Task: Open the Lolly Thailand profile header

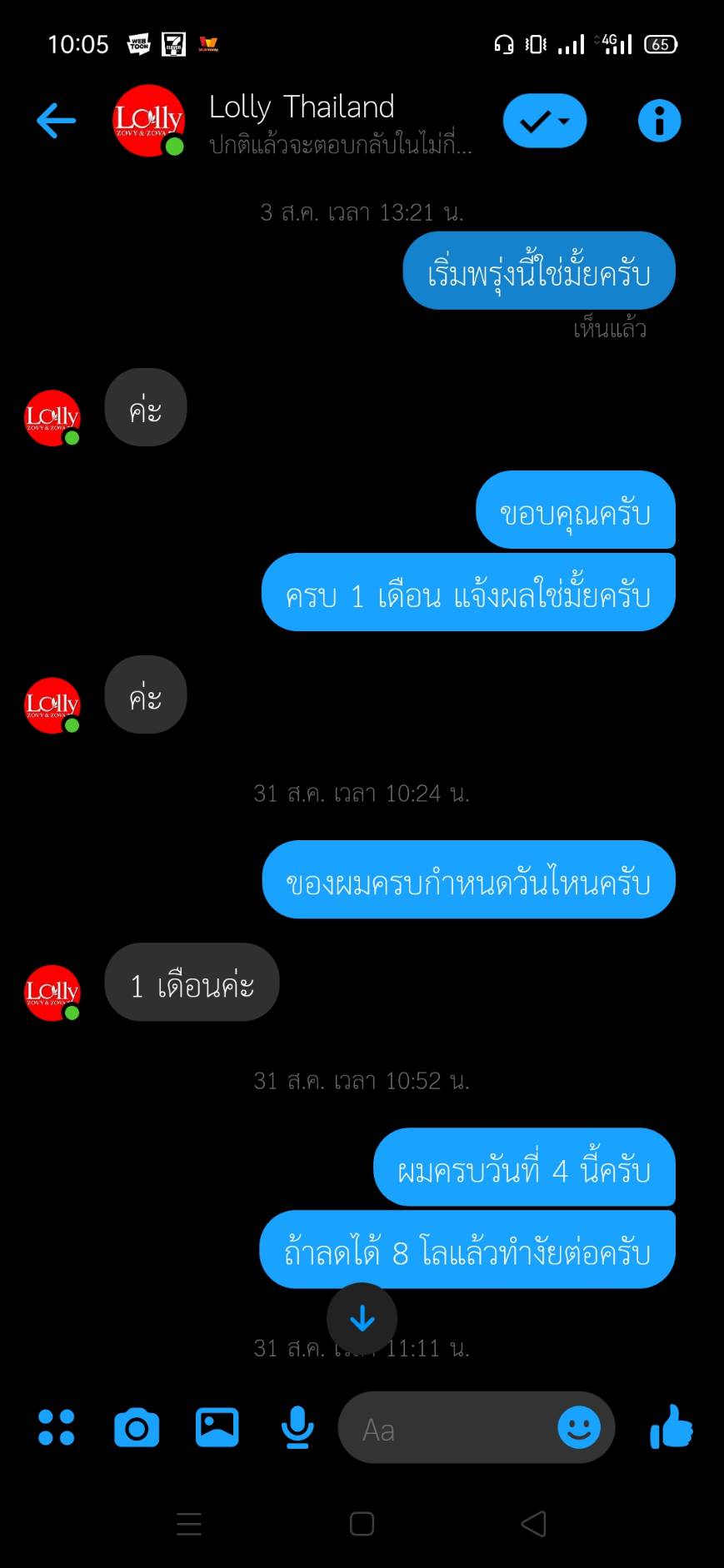Action: coord(292,122)
